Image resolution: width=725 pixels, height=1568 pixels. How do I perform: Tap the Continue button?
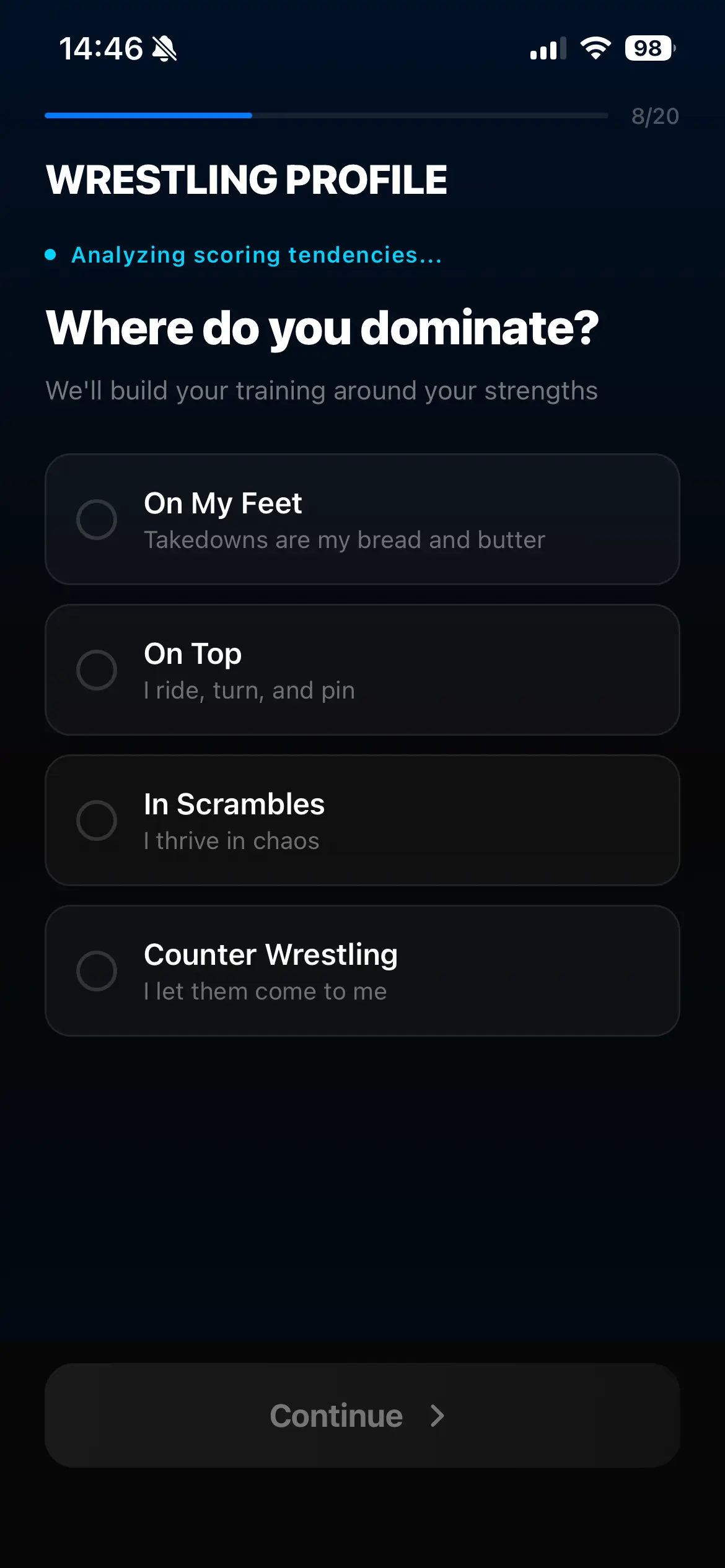click(x=362, y=1416)
